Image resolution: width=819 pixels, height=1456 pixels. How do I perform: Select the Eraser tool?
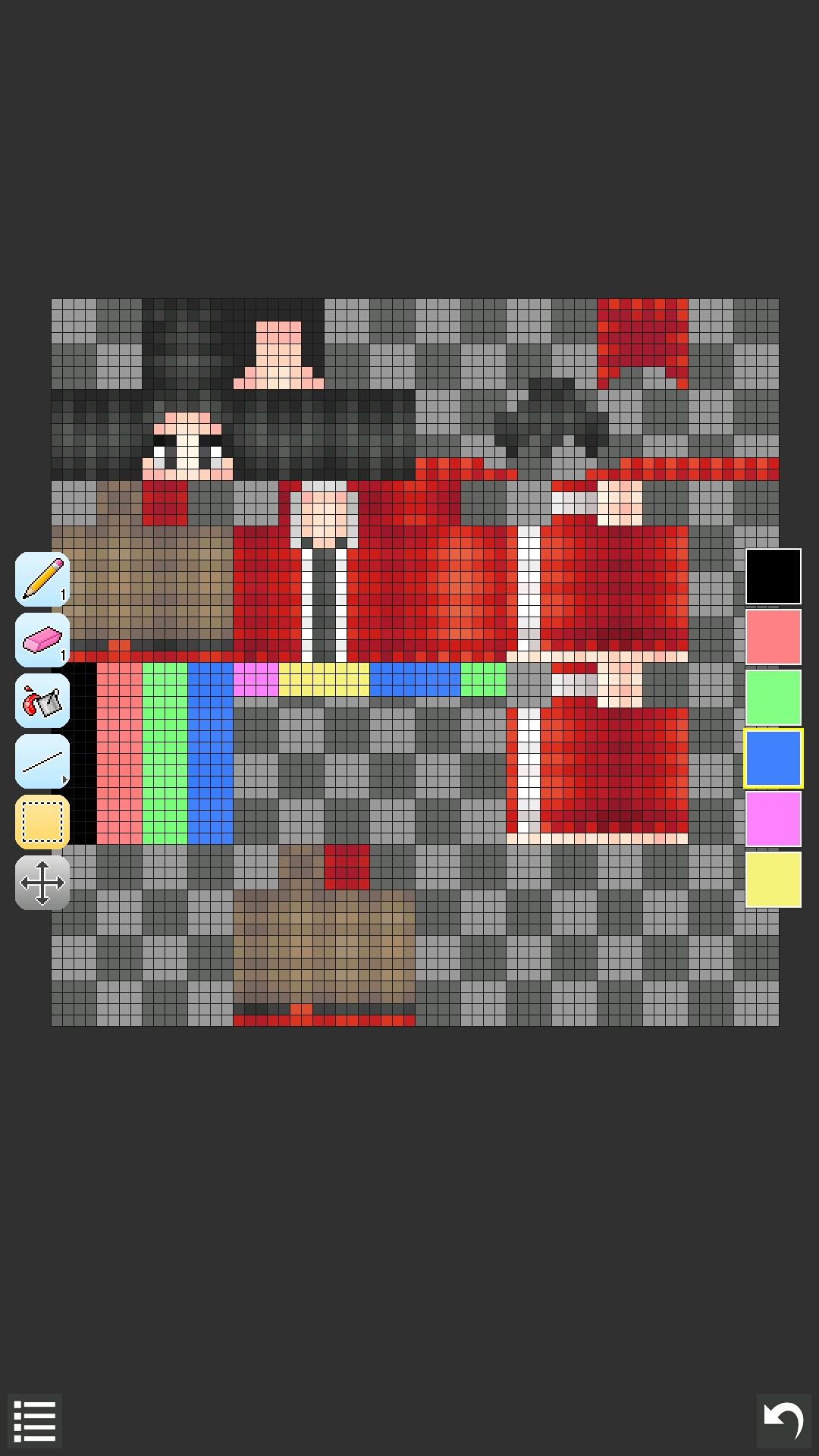click(42, 639)
